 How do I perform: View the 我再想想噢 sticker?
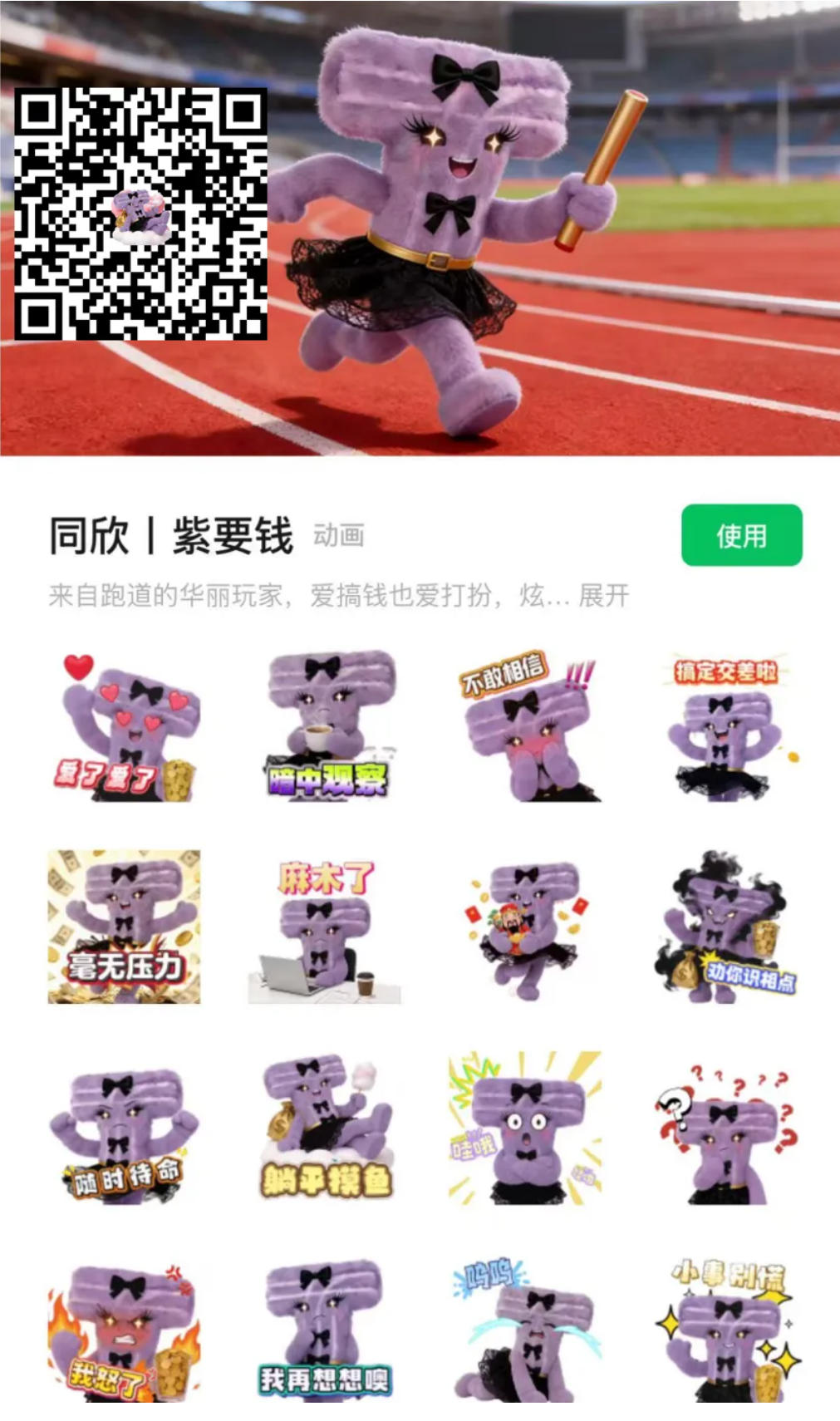[x=326, y=1331]
